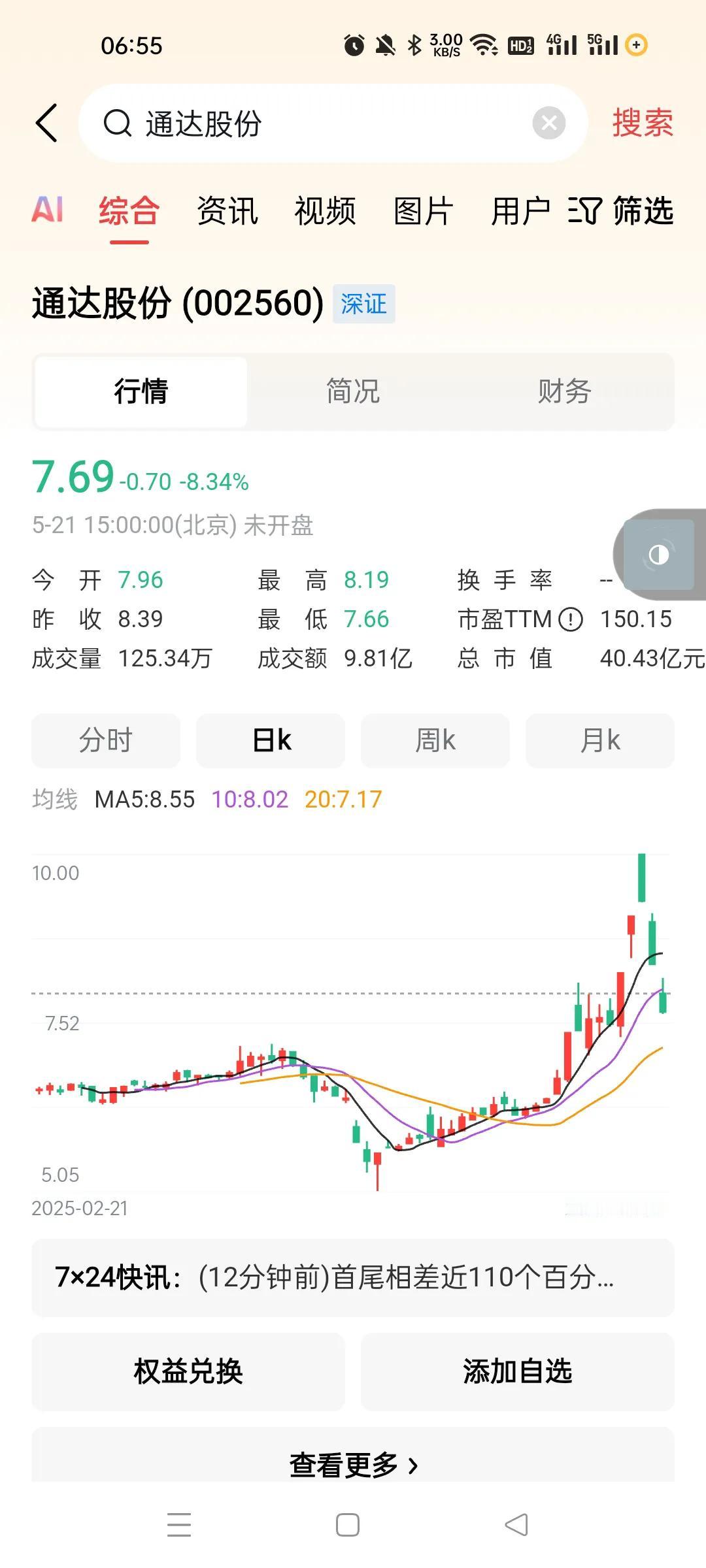View the 分时 intraday chart
Viewport: 706px width, 1568px height.
click(x=106, y=740)
